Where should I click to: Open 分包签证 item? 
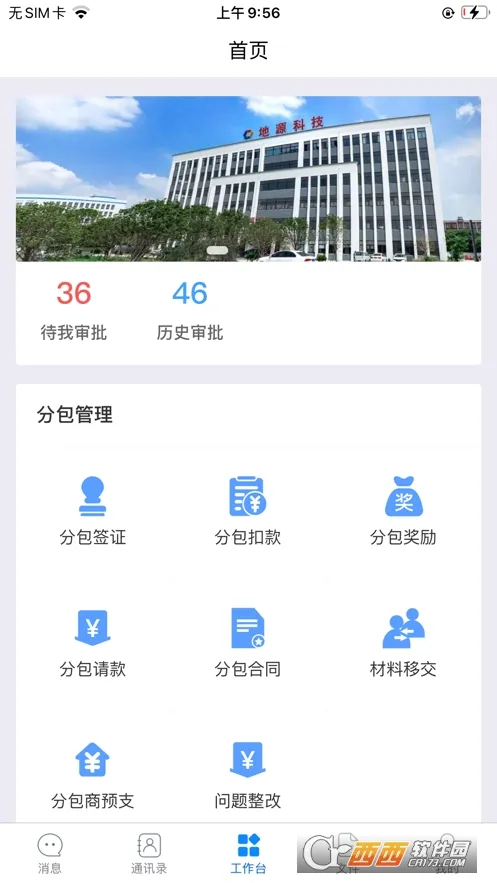[93, 511]
